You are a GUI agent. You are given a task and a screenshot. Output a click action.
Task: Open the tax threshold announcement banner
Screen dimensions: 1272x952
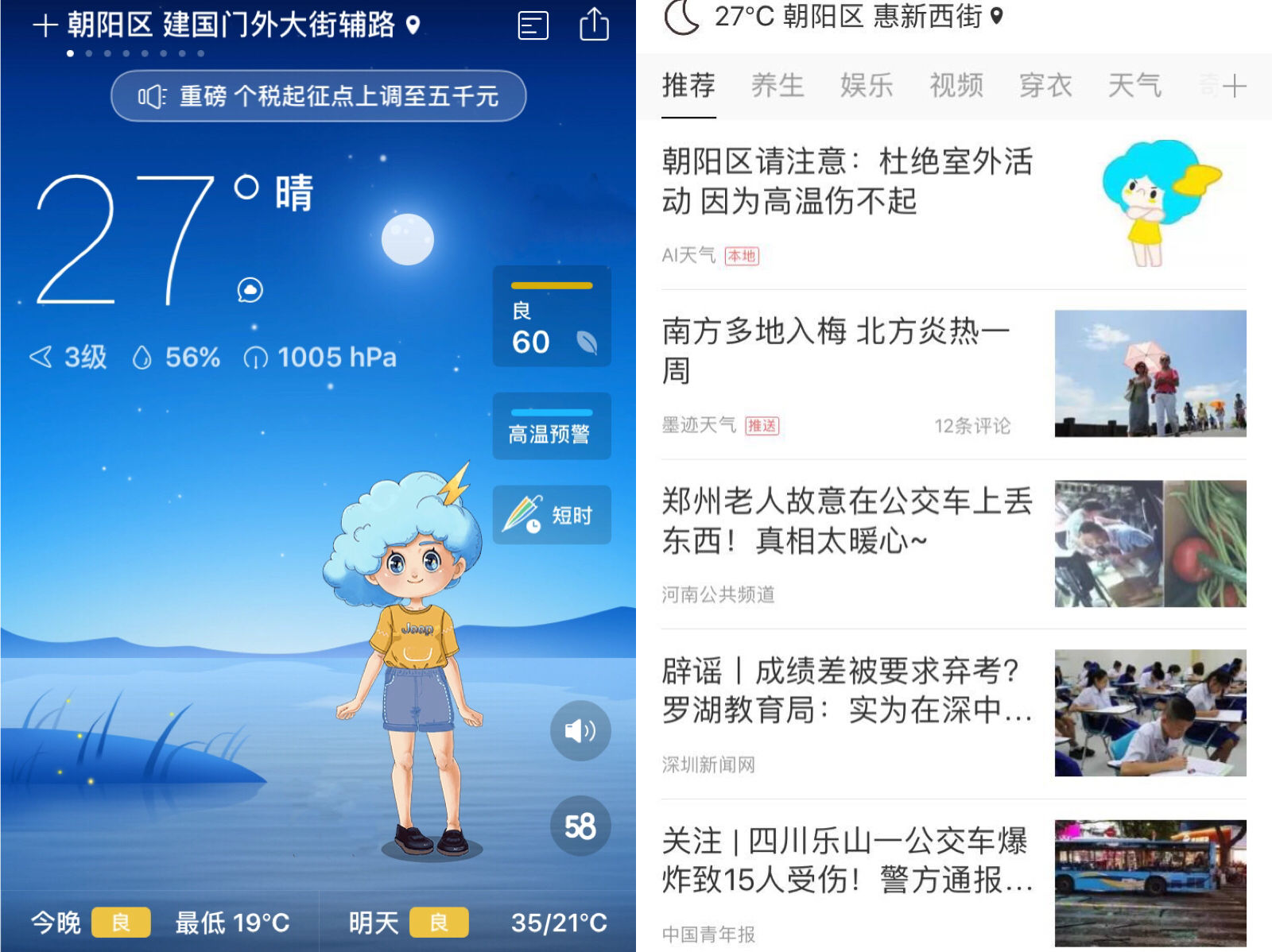click(318, 96)
